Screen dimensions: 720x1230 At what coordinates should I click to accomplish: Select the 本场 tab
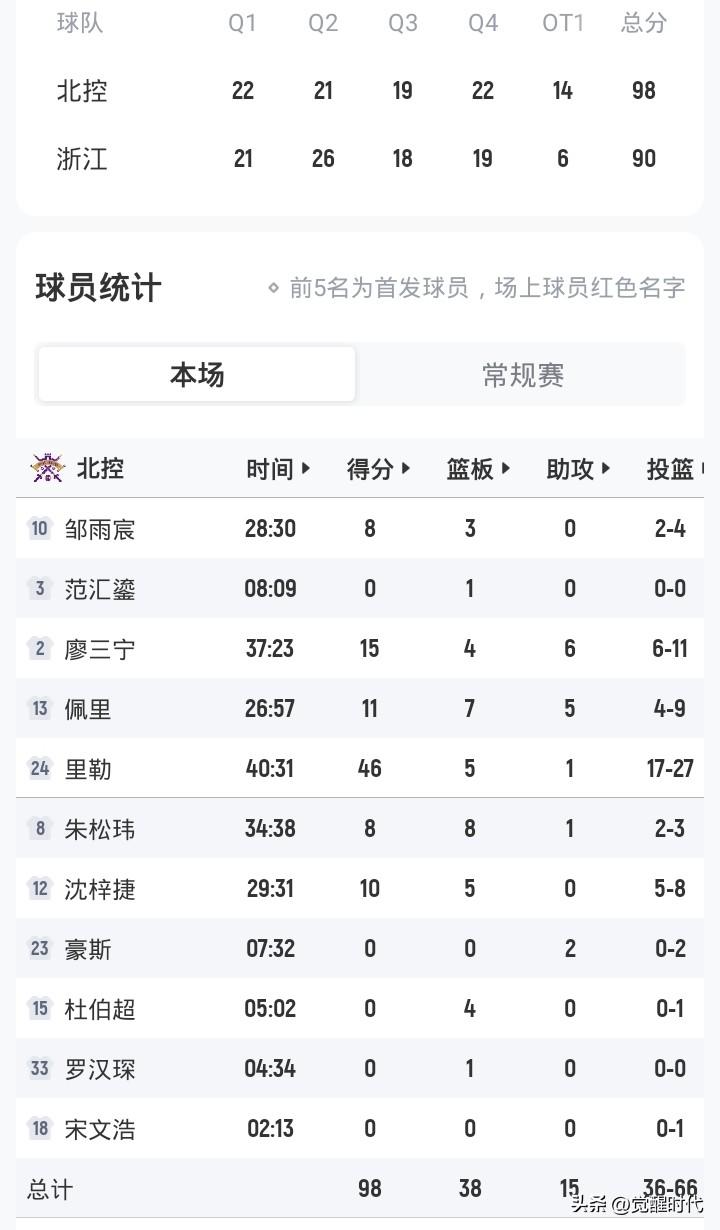pyautogui.click(x=196, y=374)
